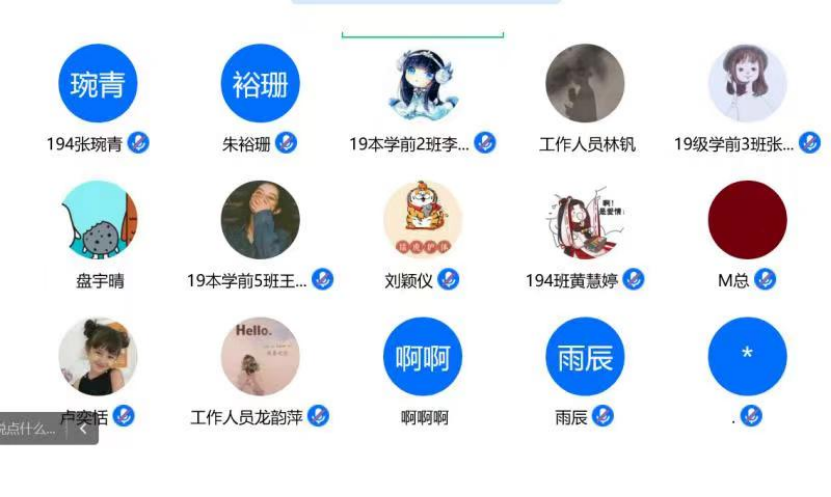
Task: Tap the 说点什么 chat input box
Action: (x=30, y=429)
